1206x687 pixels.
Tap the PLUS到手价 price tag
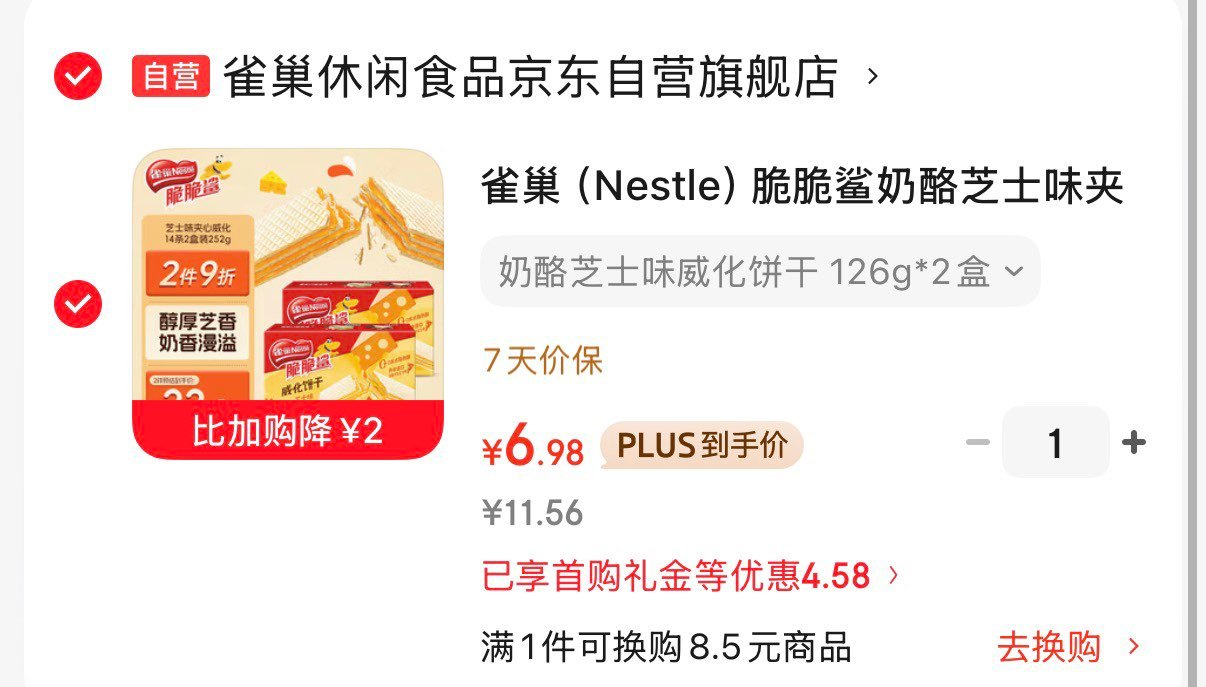(702, 446)
